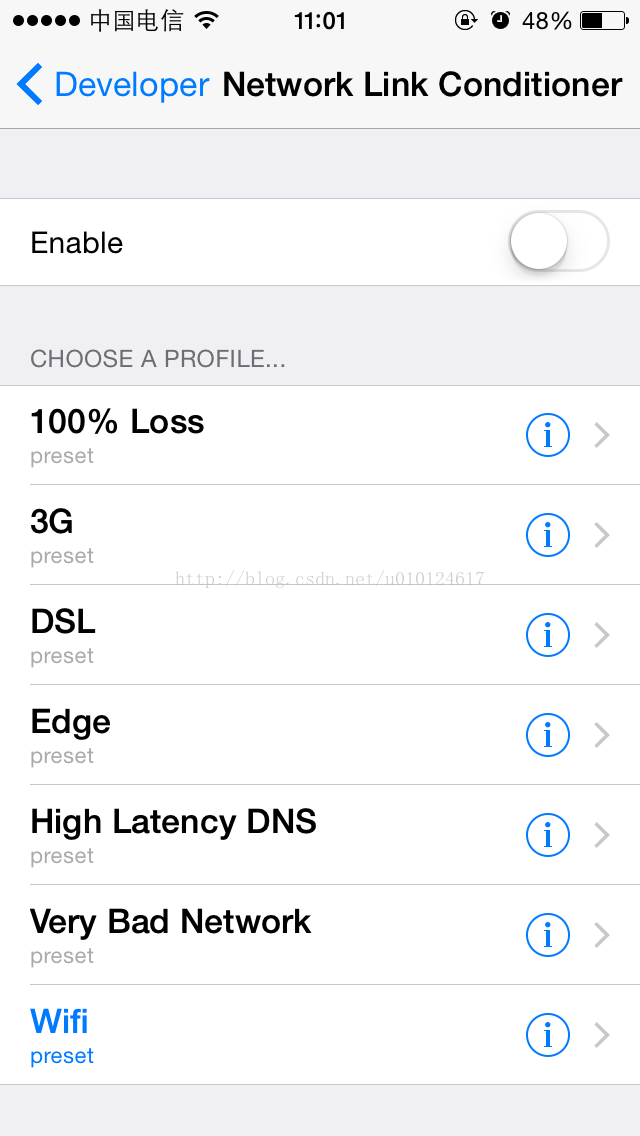View info details for 3G profile
This screenshot has height=1136, width=640.
[547, 535]
